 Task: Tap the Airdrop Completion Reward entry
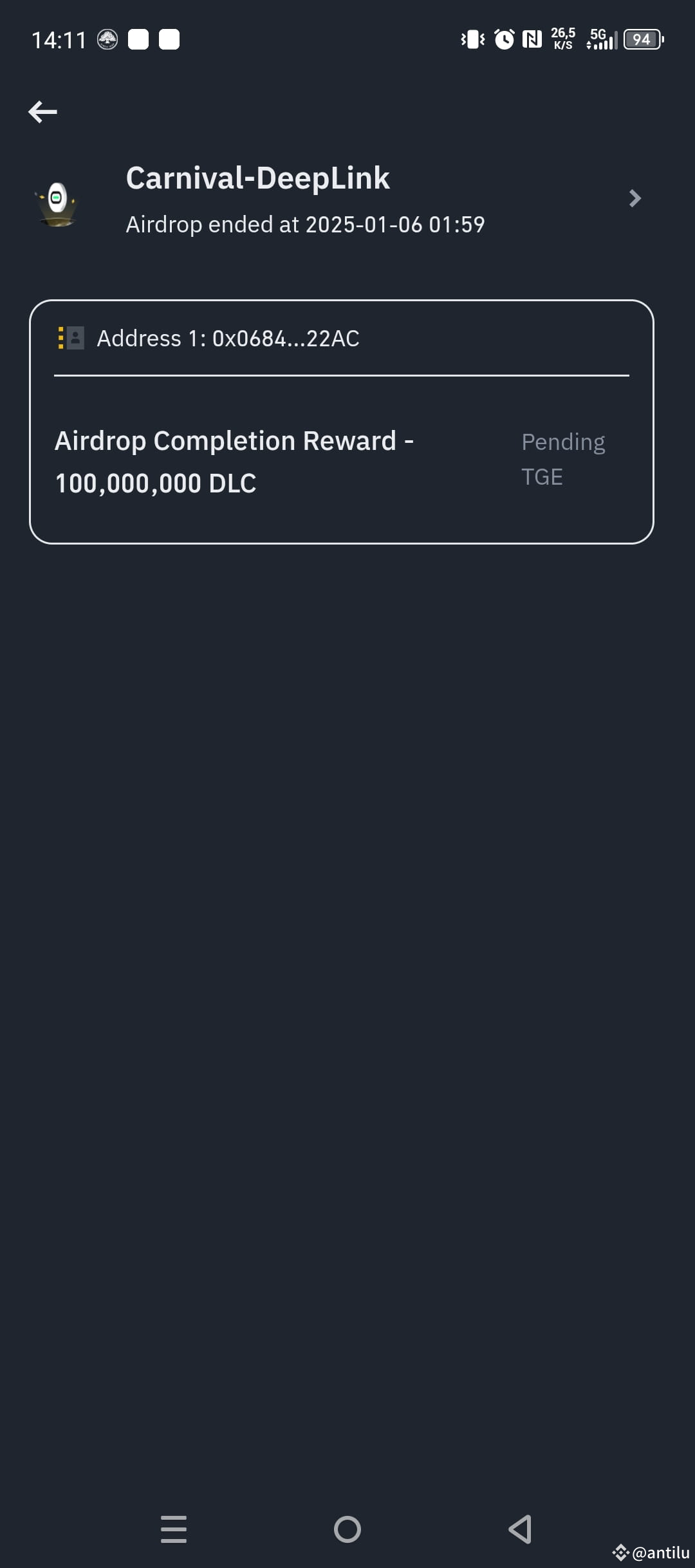click(x=234, y=440)
